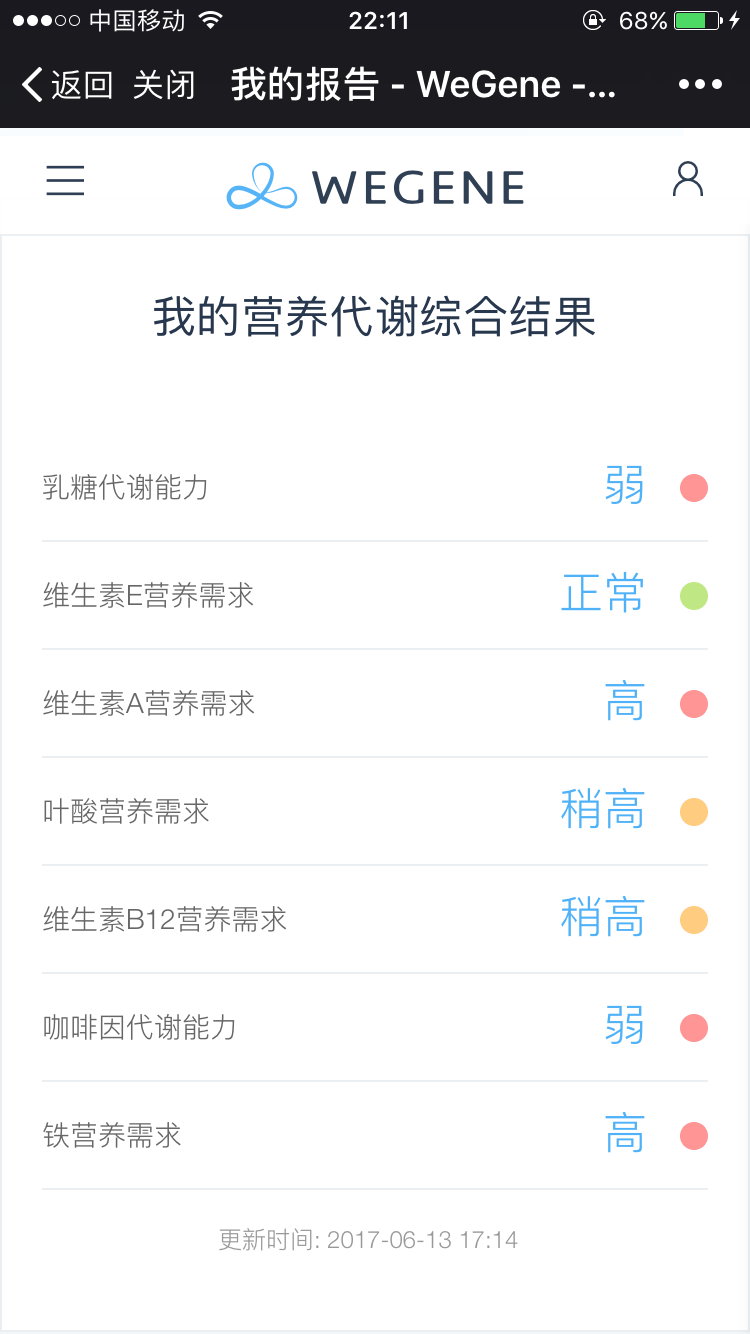Tap 关闭 to close the web page
750x1334 pixels.
point(164,85)
